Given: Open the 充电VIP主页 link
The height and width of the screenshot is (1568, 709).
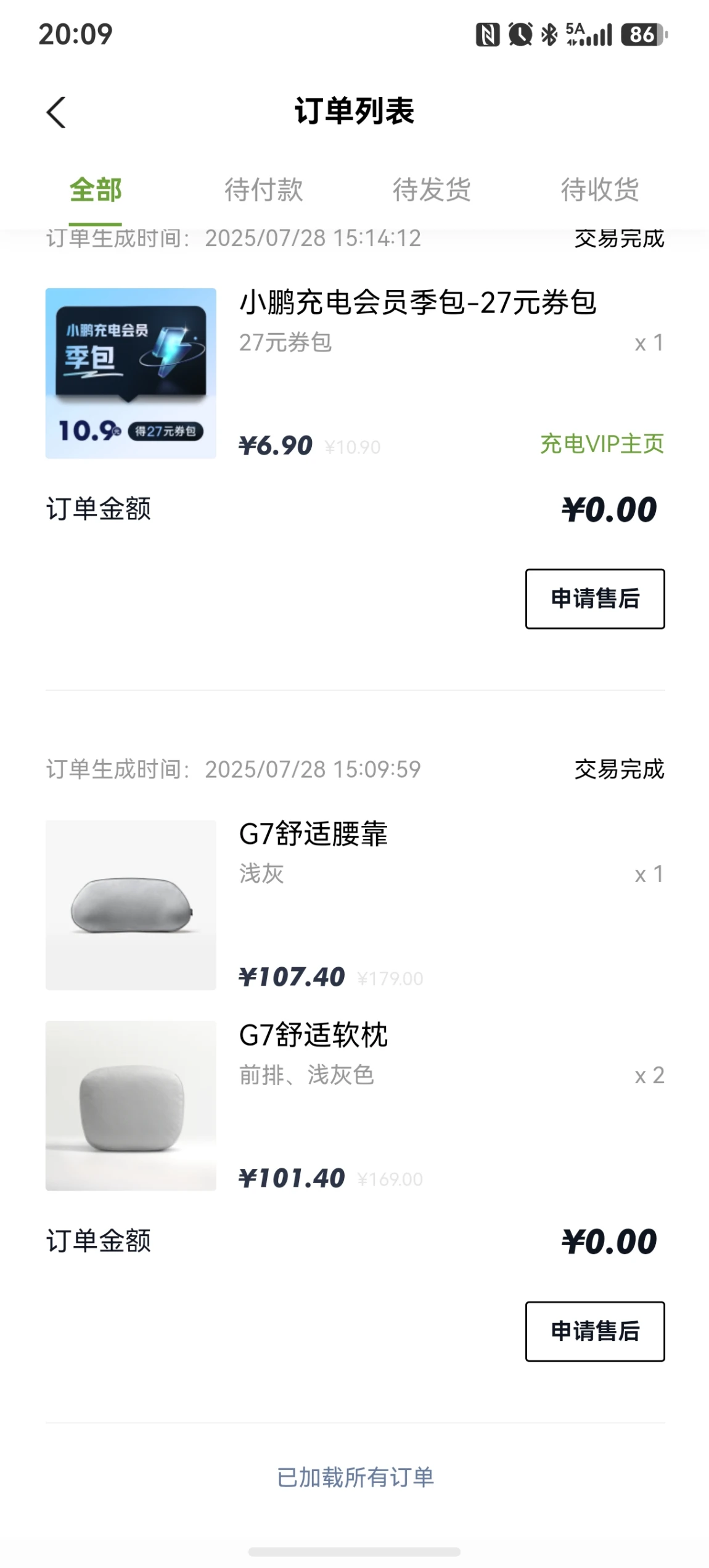Looking at the screenshot, I should click(x=602, y=444).
